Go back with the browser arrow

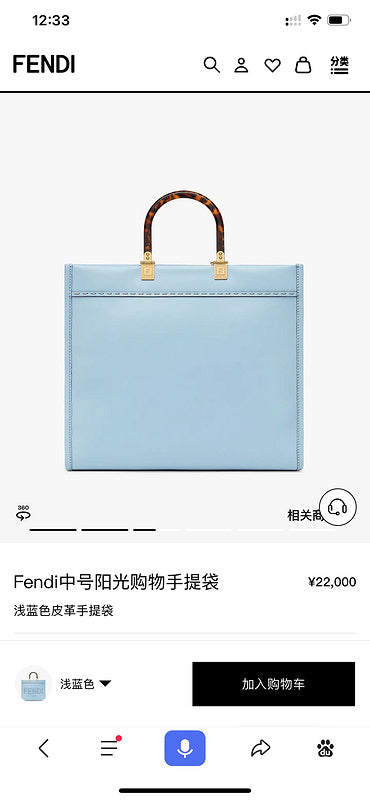44,748
